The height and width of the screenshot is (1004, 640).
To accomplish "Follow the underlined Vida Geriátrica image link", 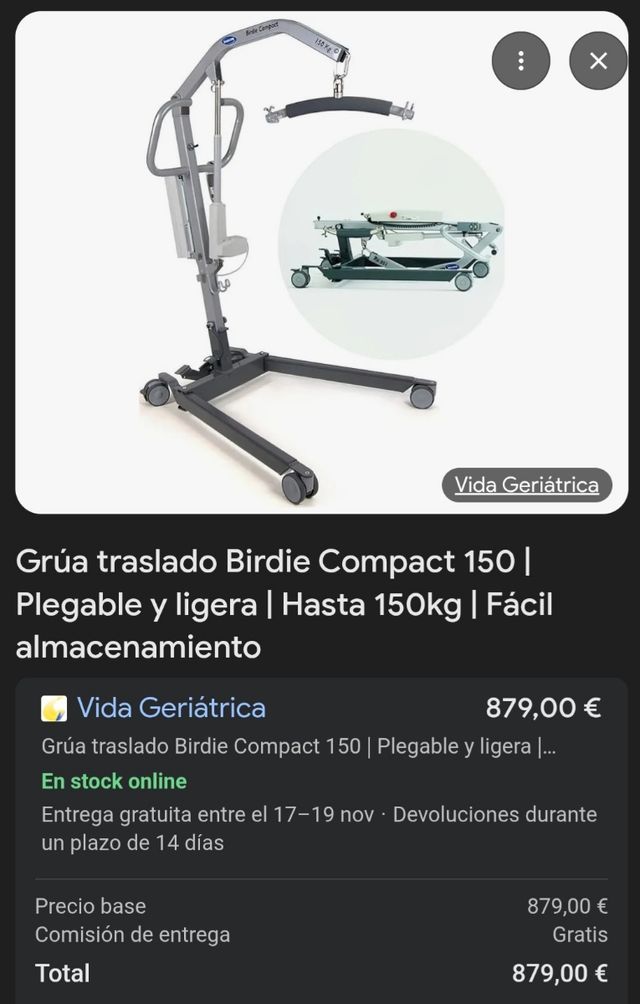I will (526, 485).
